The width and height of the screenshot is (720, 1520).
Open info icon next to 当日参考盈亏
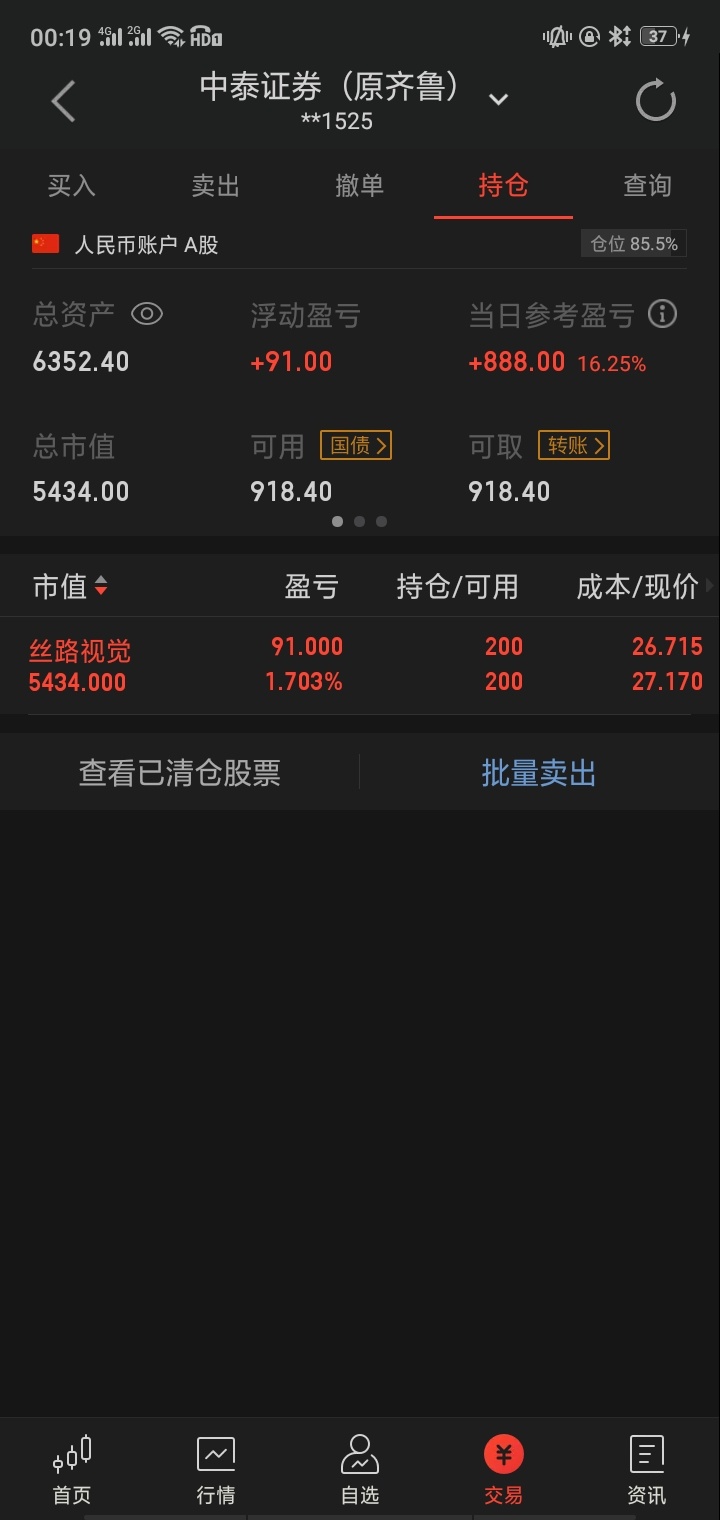point(662,314)
